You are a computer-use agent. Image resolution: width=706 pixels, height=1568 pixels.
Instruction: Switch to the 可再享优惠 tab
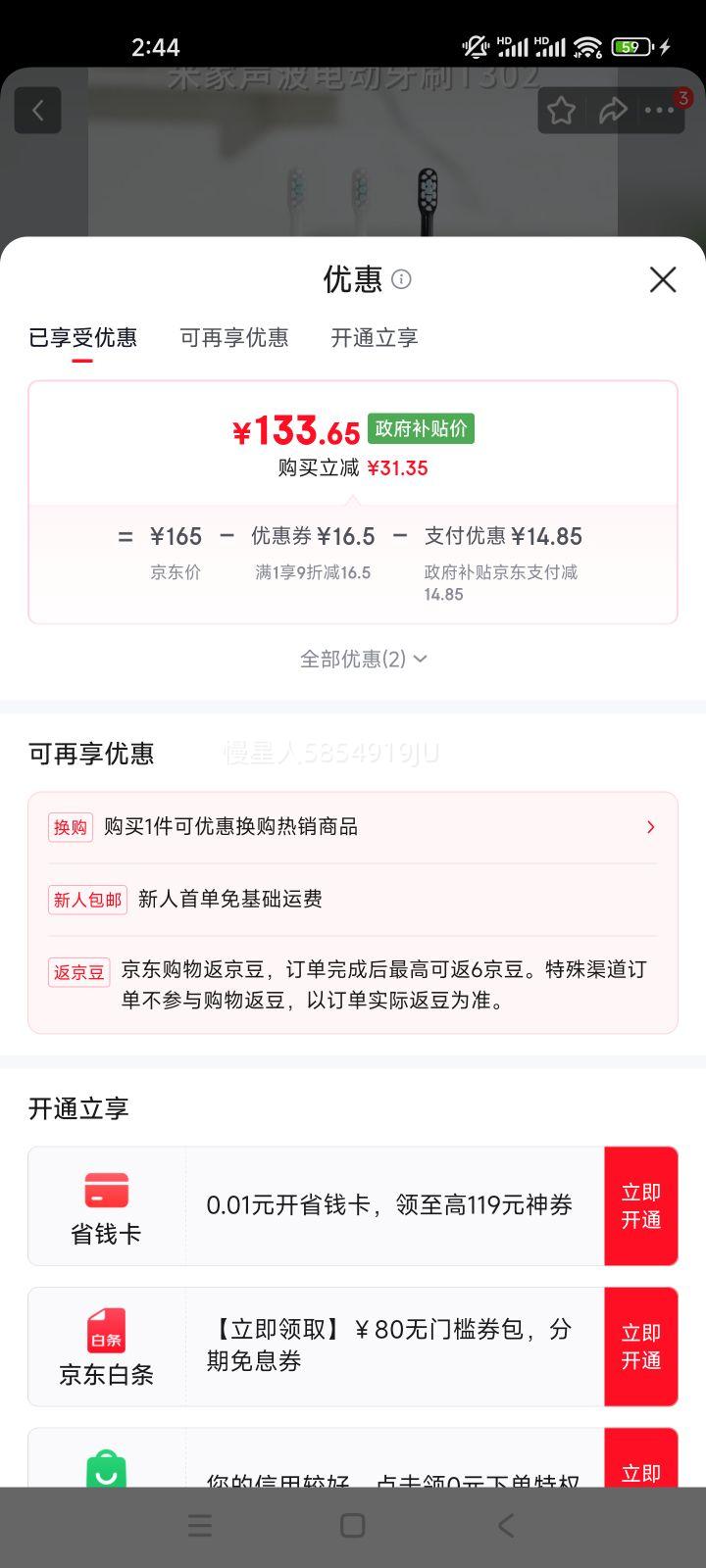(x=233, y=337)
